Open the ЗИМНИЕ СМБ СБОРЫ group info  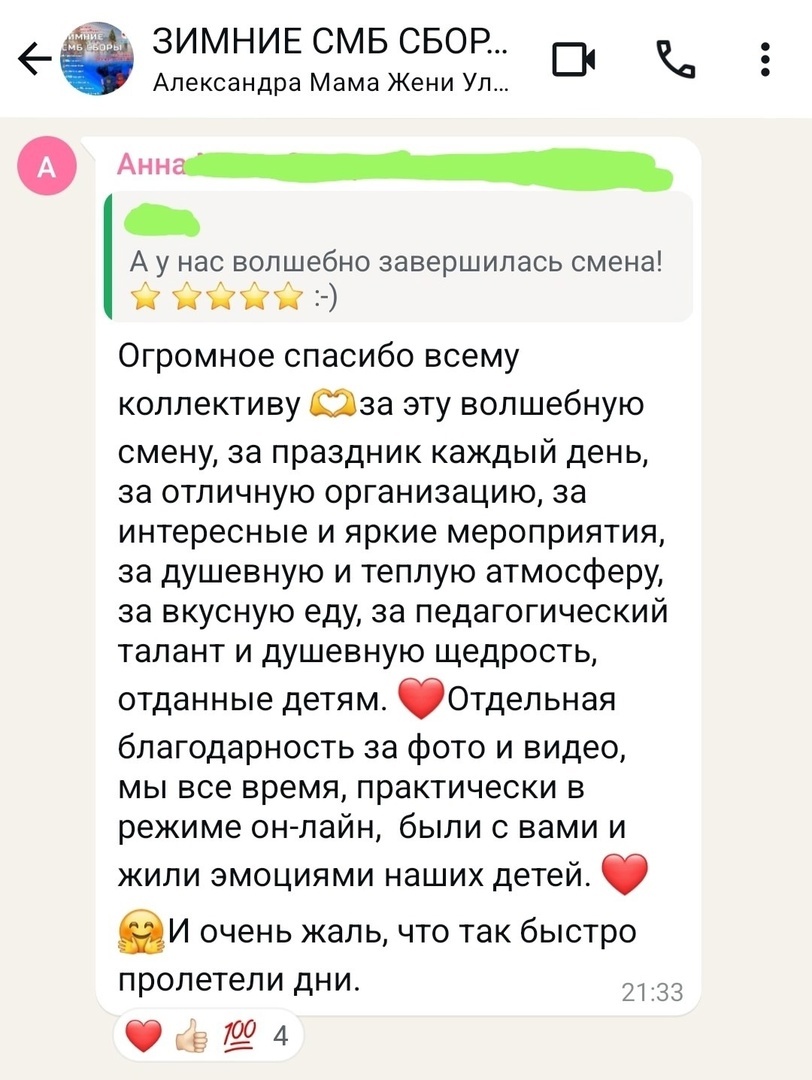point(330,59)
